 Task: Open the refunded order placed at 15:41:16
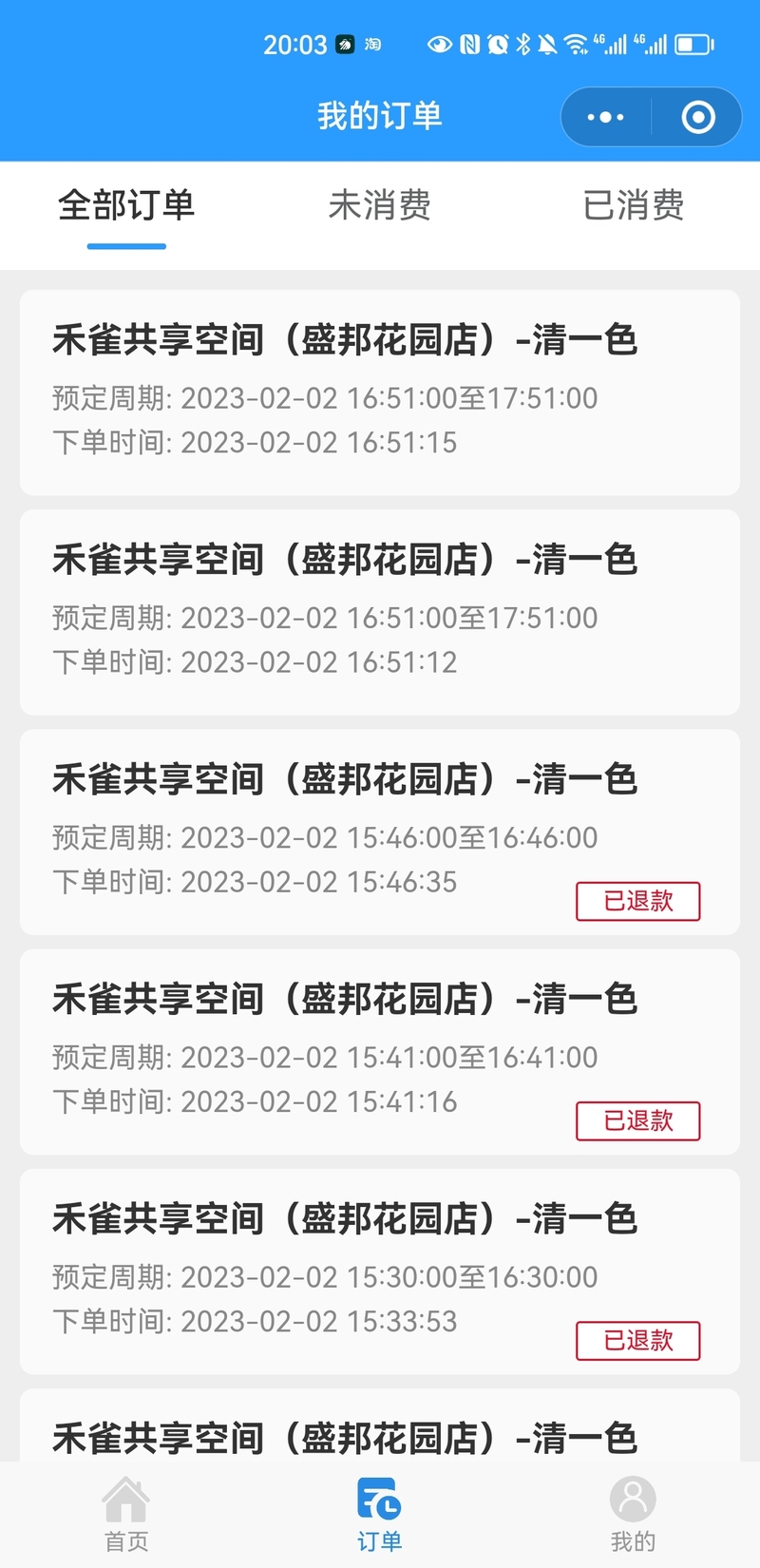click(x=380, y=1051)
